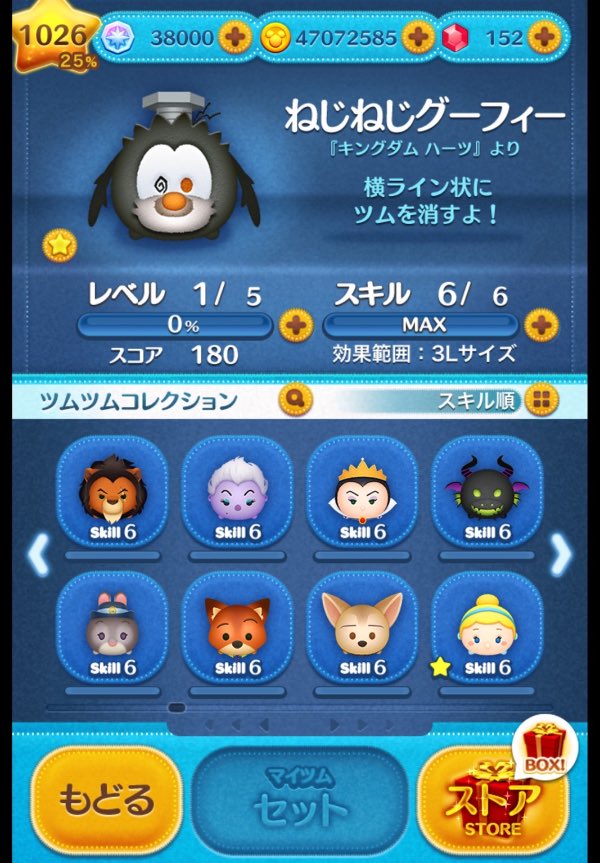Add coins with the plus beside 47072585
Image resolution: width=600 pixels, height=863 pixels.
click(420, 38)
